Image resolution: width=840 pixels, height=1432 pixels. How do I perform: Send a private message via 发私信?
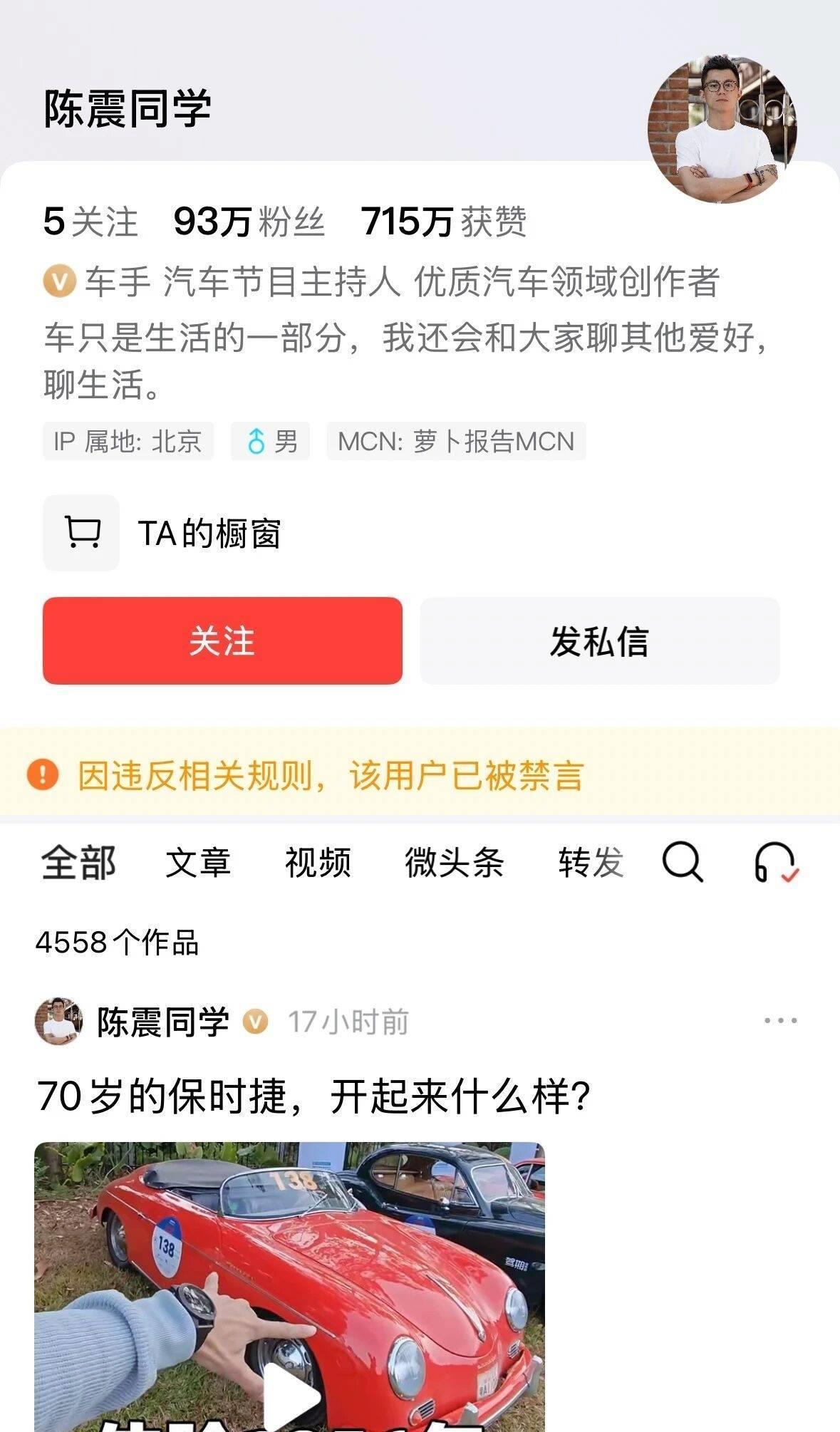(599, 640)
